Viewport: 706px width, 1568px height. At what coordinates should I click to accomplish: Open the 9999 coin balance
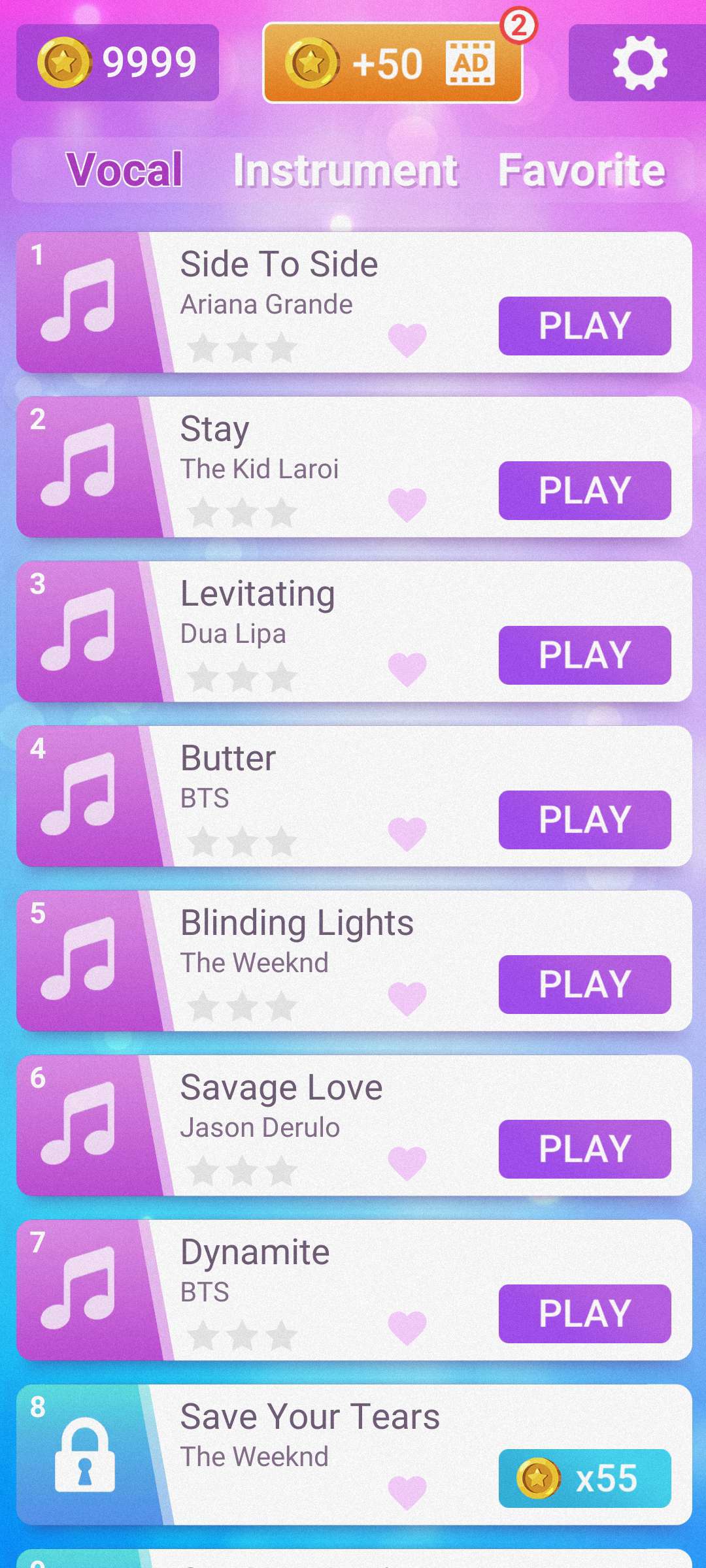click(118, 63)
